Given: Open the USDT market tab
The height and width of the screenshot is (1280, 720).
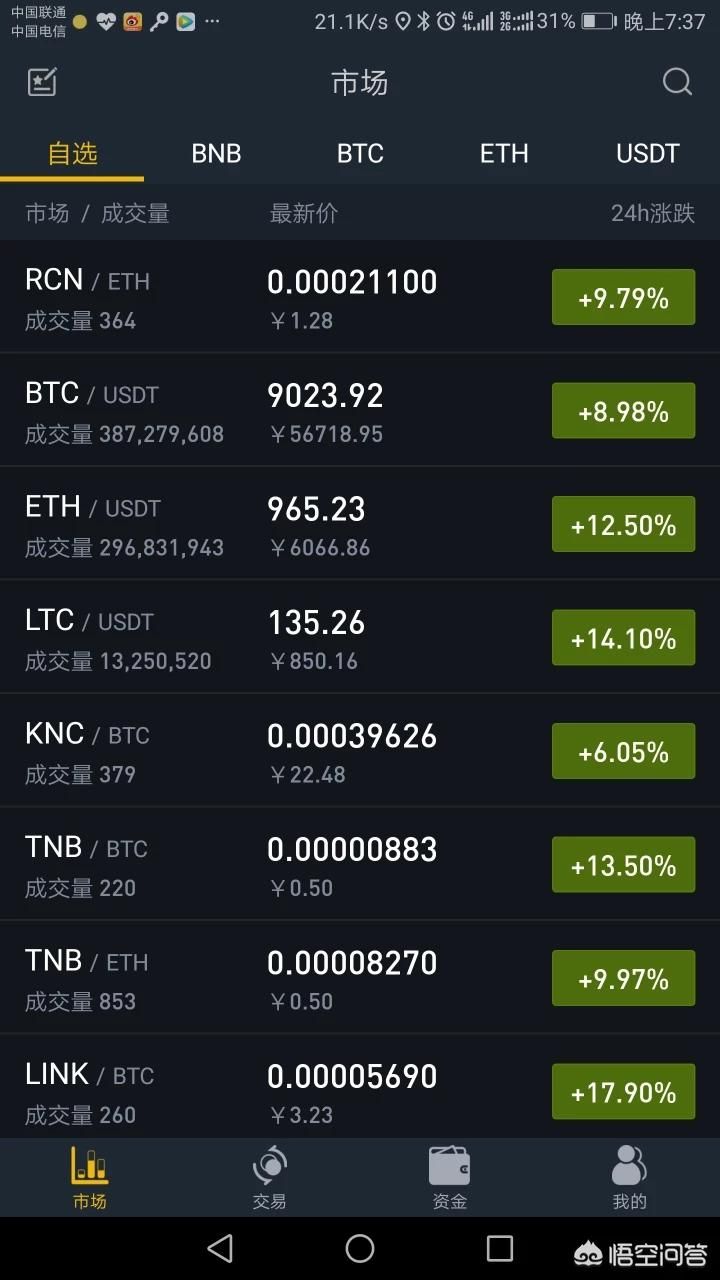Looking at the screenshot, I should click(648, 153).
